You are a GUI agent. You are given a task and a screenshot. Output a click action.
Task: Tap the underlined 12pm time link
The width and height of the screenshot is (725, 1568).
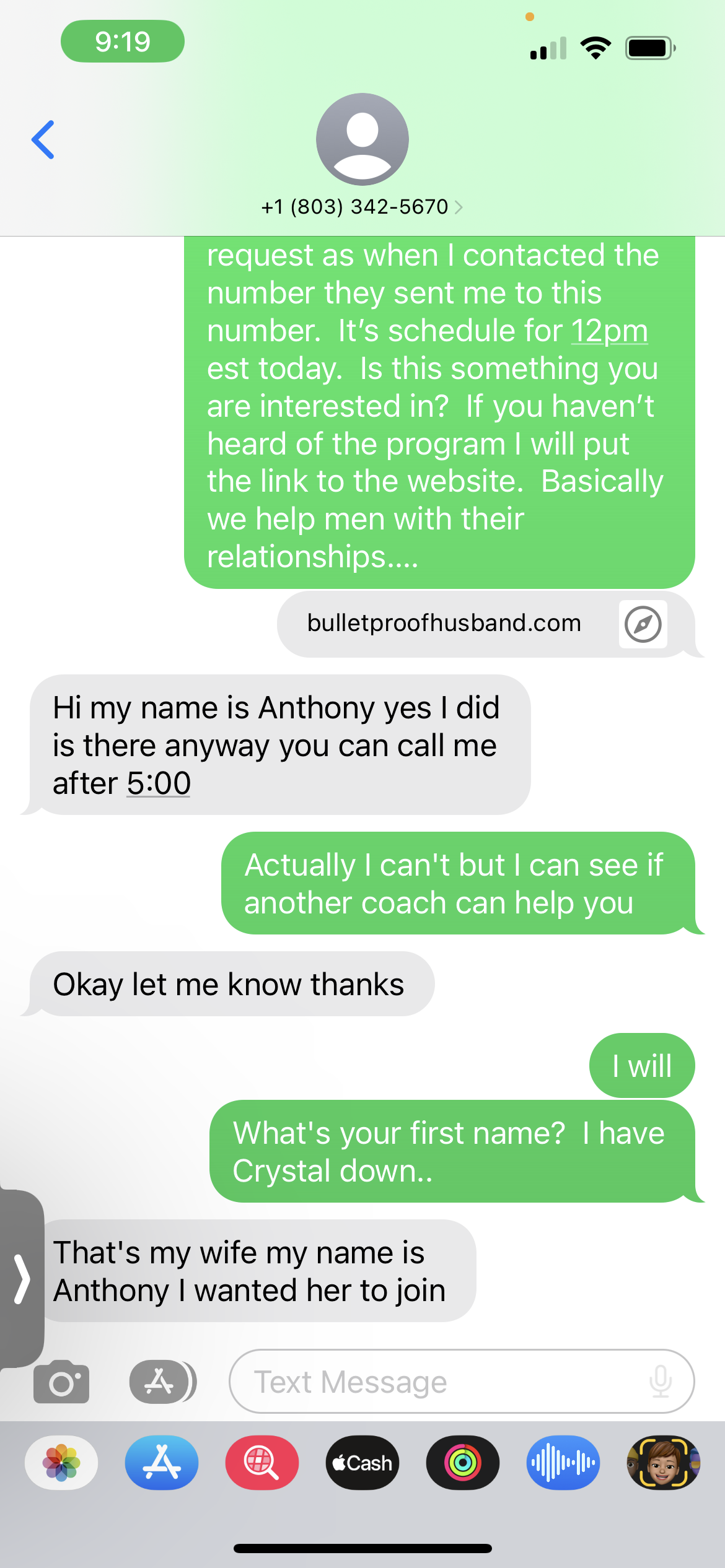click(x=609, y=331)
